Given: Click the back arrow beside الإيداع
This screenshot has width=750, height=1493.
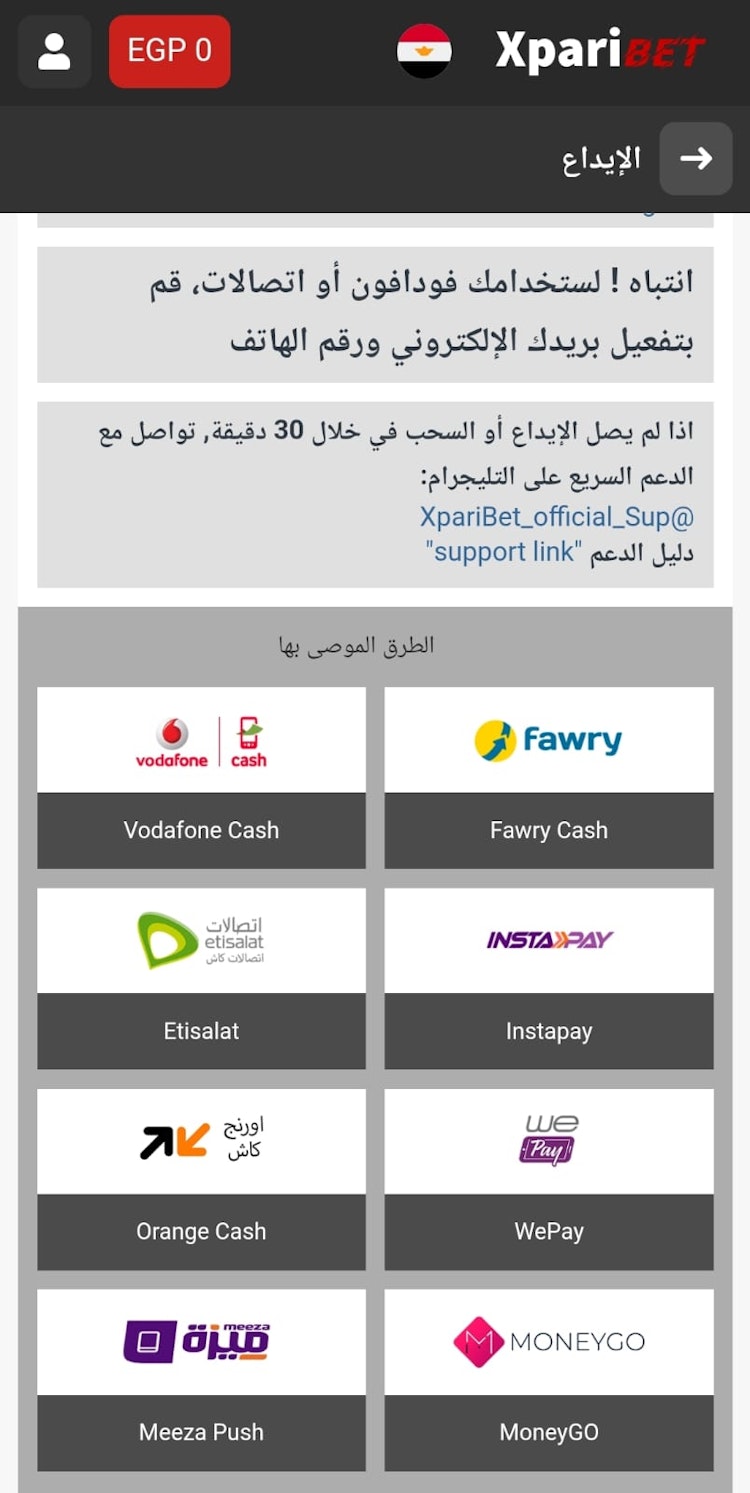Looking at the screenshot, I should (x=695, y=158).
